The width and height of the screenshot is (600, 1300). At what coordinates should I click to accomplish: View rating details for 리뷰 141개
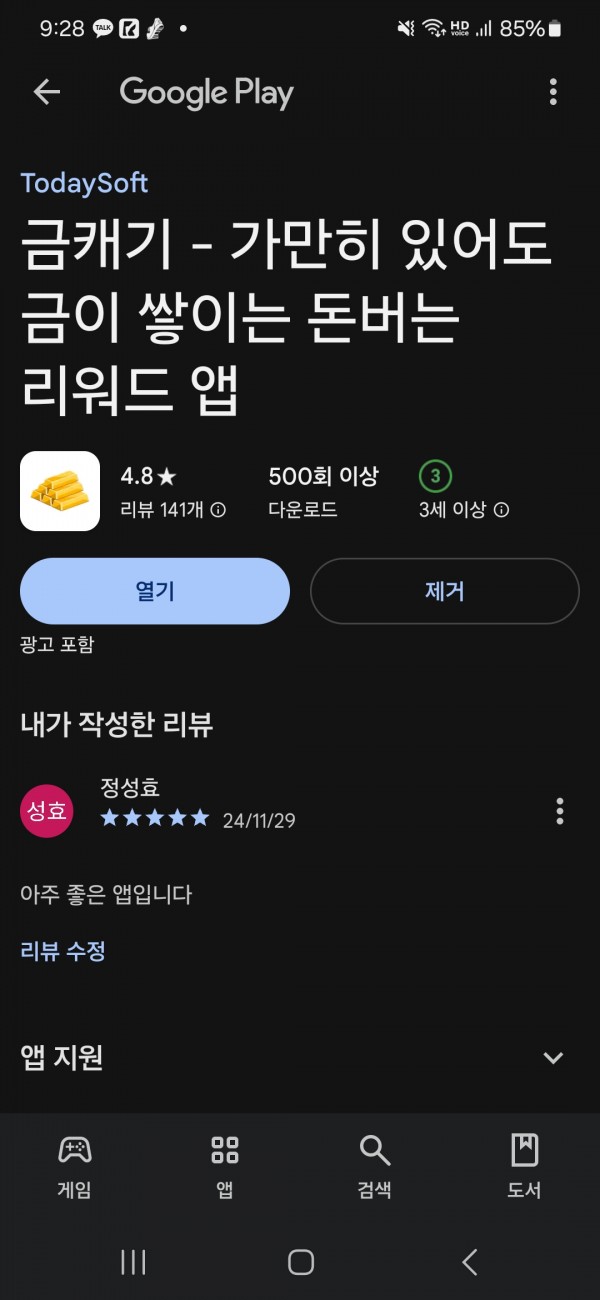(173, 509)
